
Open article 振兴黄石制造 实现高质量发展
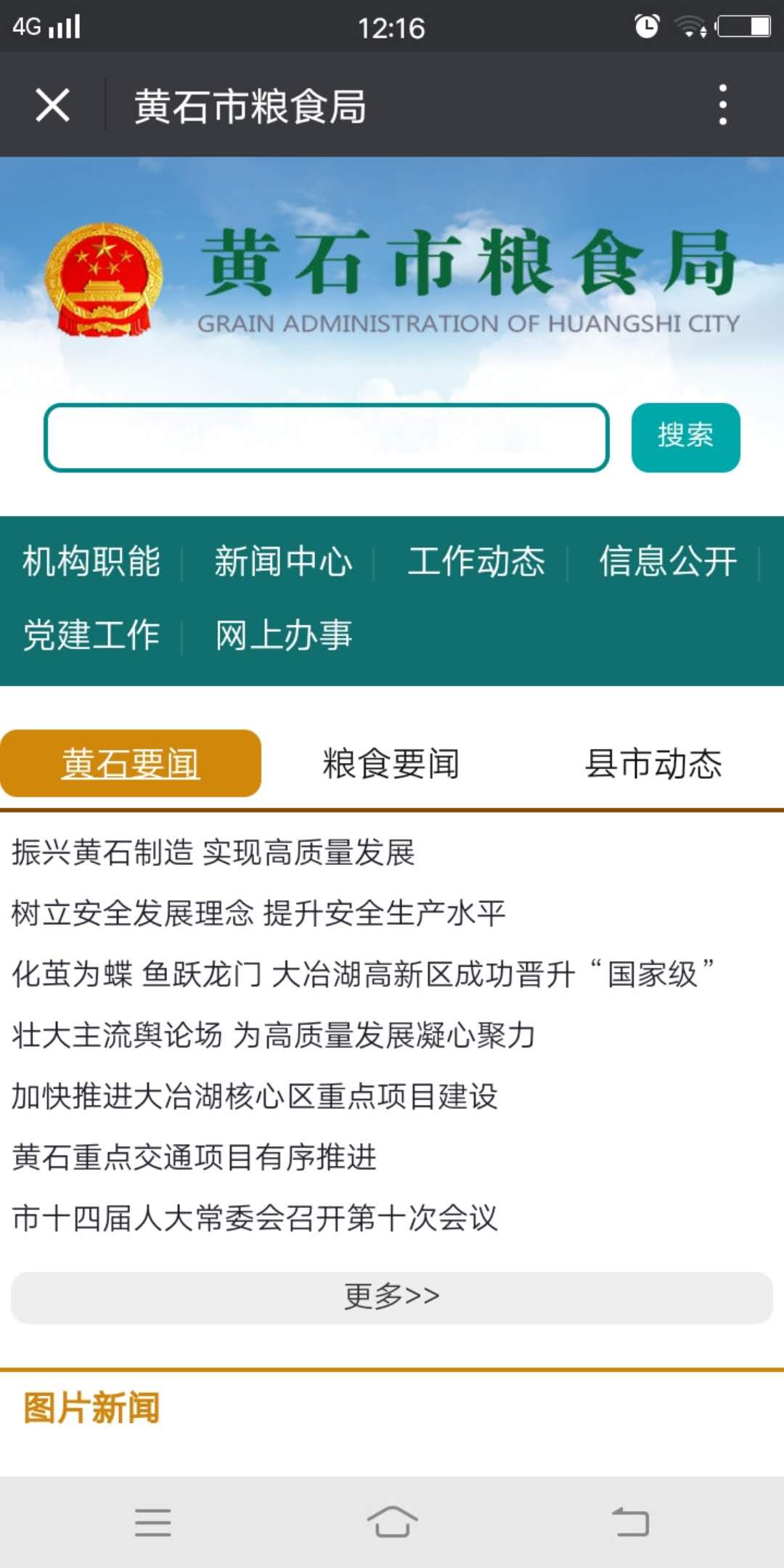pos(213,852)
